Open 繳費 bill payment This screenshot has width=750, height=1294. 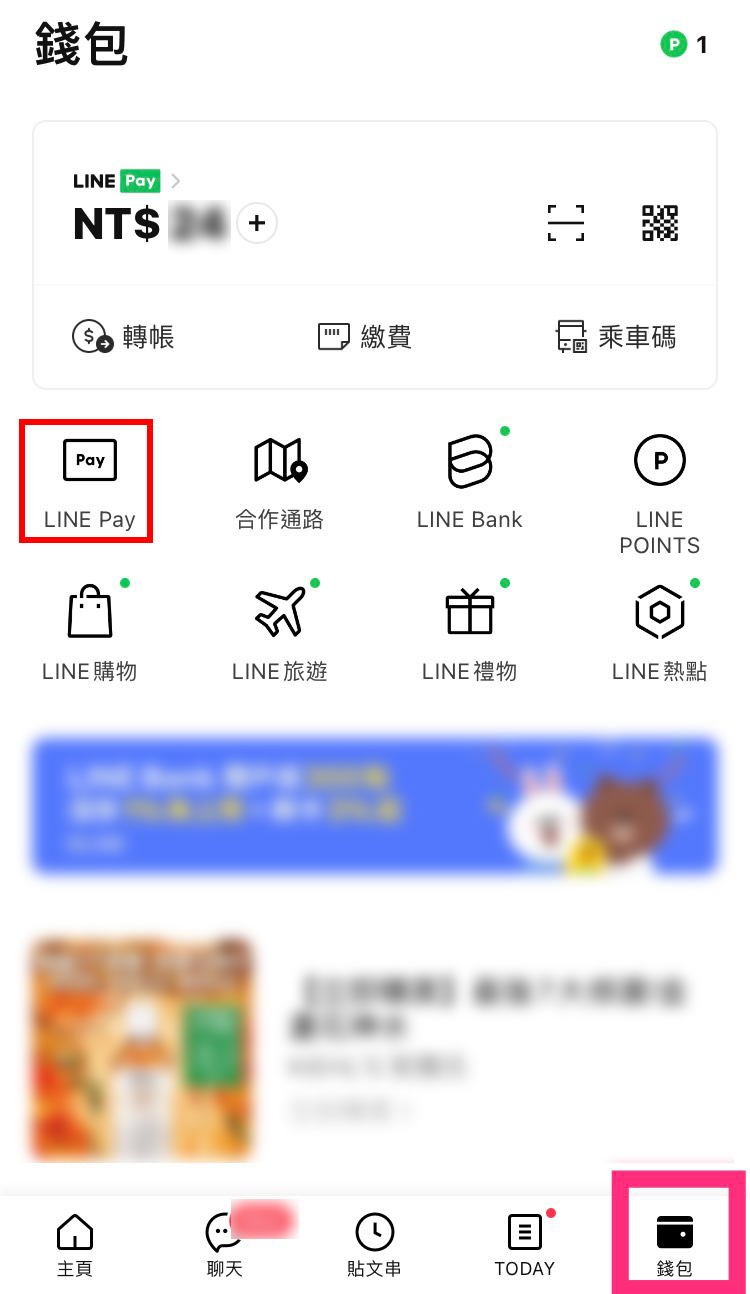coord(364,337)
